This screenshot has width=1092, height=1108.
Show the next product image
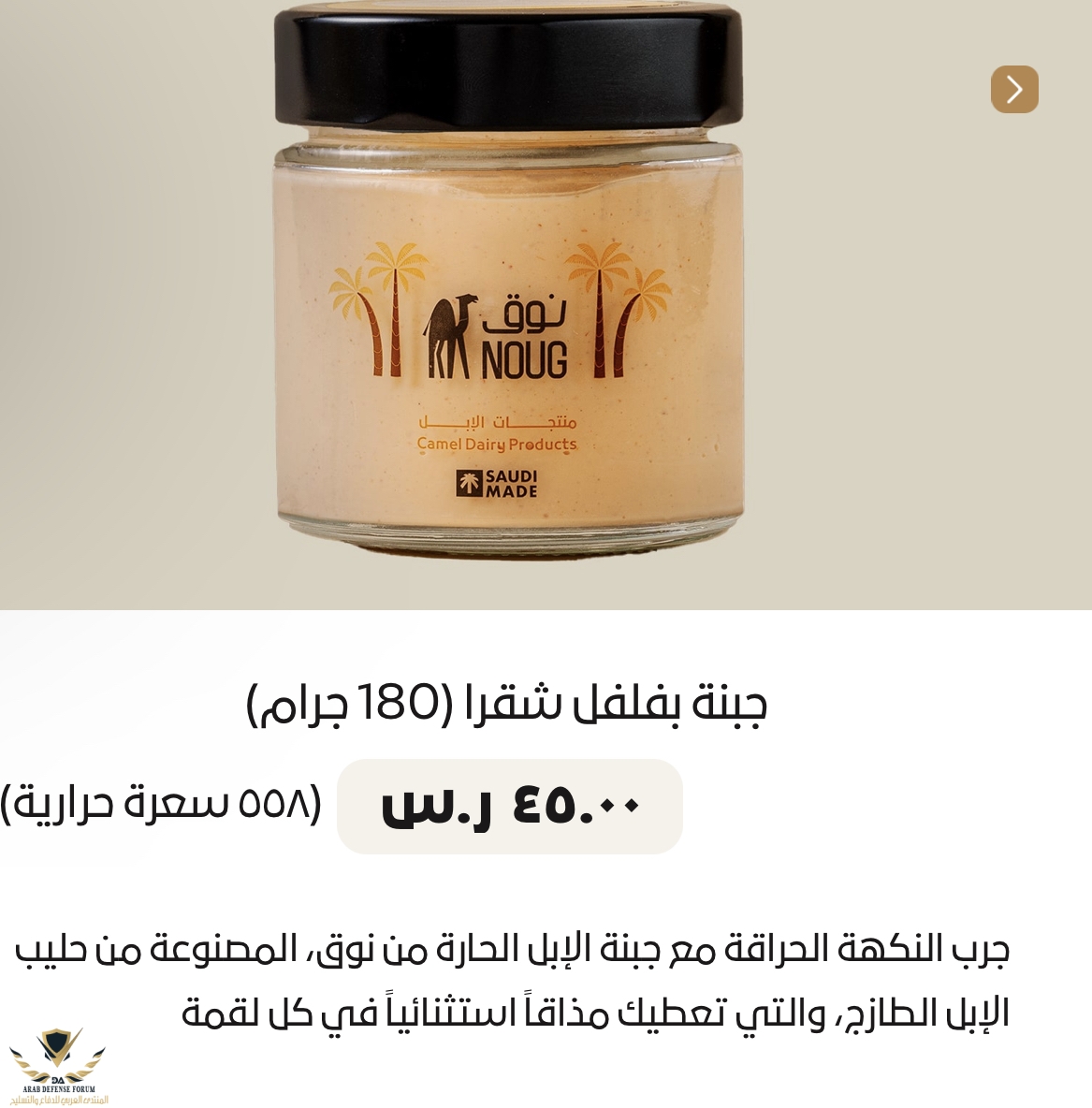pyautogui.click(x=1014, y=90)
